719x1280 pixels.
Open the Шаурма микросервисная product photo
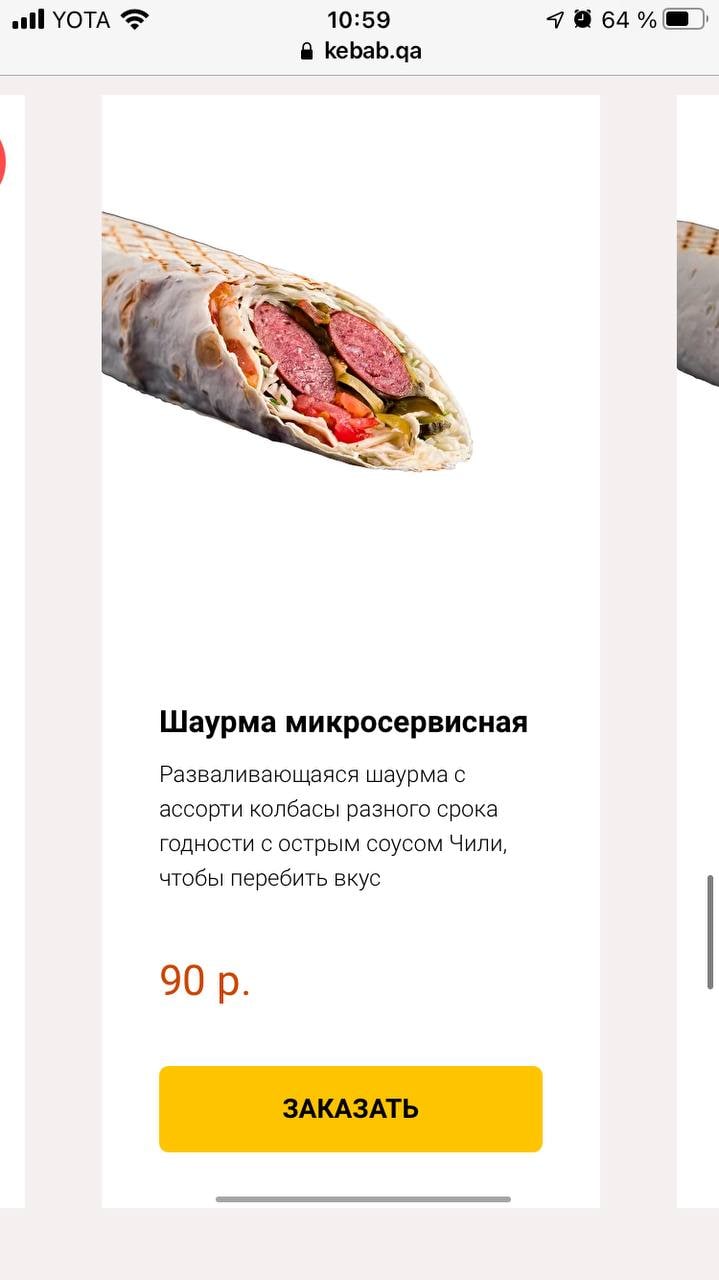coord(288,342)
